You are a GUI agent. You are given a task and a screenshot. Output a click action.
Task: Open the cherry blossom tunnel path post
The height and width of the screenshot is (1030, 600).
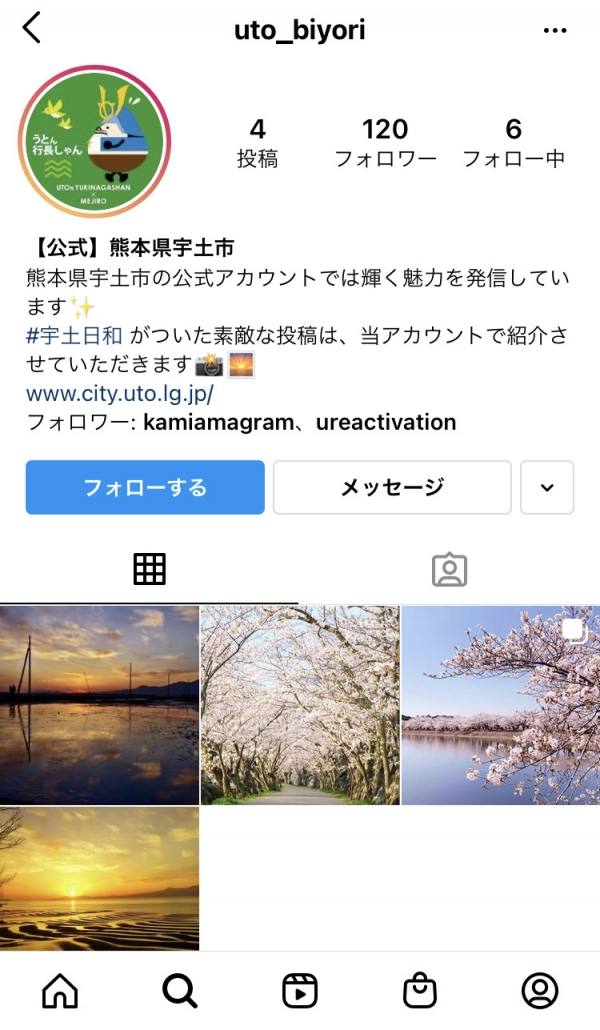300,705
